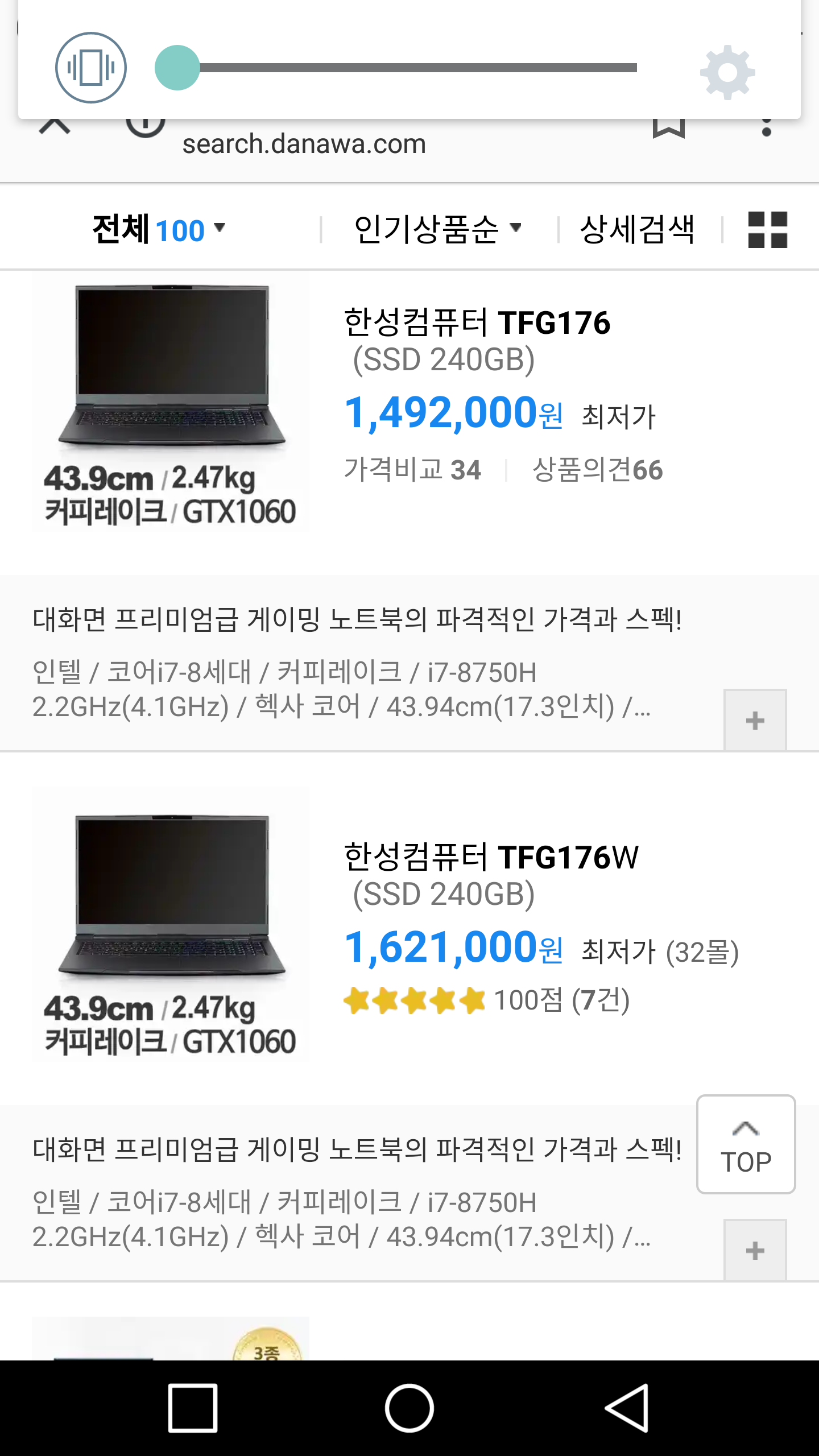Open 한성컴퓨터 TFG176W (SSD 240GB) product
This screenshot has height=1456, width=819.
coord(490,875)
